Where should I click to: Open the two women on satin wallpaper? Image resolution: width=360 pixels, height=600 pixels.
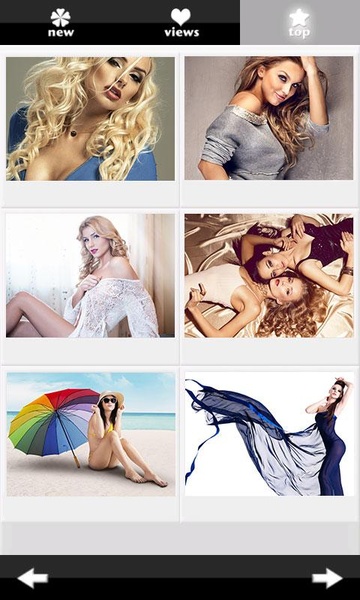(x=269, y=276)
